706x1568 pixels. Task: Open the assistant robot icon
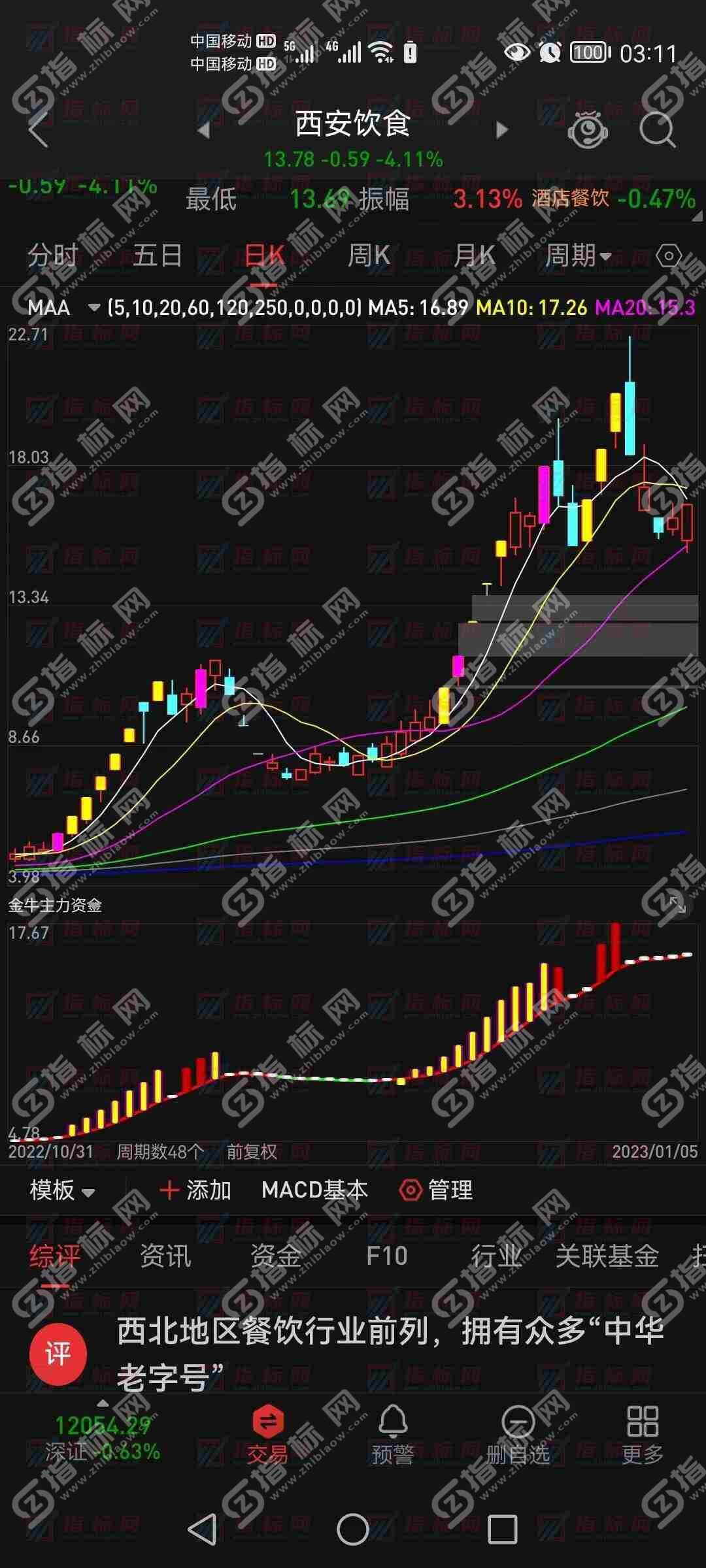point(587,130)
